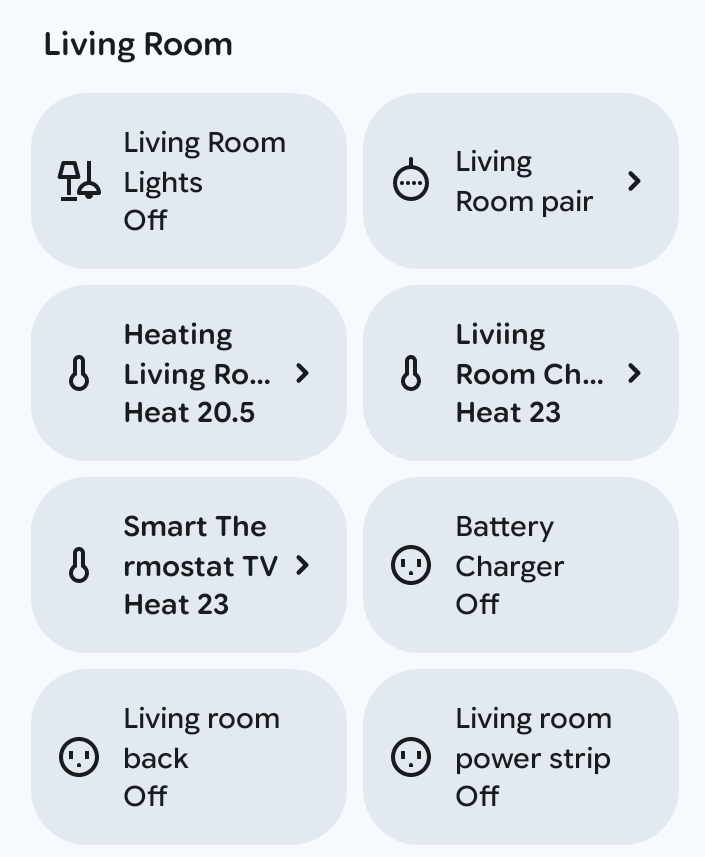Open the Living Room pair tile
Screen dimensions: 705x857
click(520, 181)
